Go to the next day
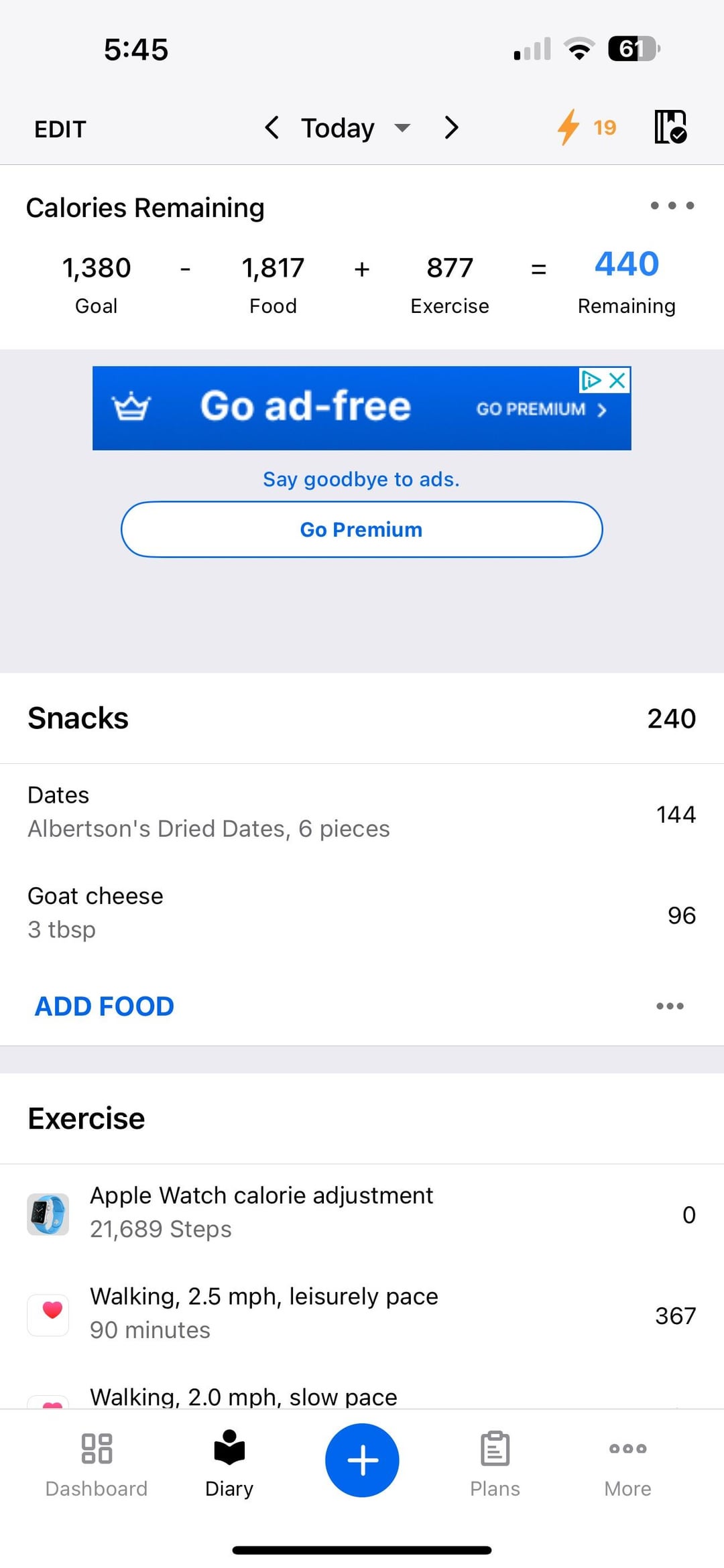The height and width of the screenshot is (1568, 724). tap(451, 127)
